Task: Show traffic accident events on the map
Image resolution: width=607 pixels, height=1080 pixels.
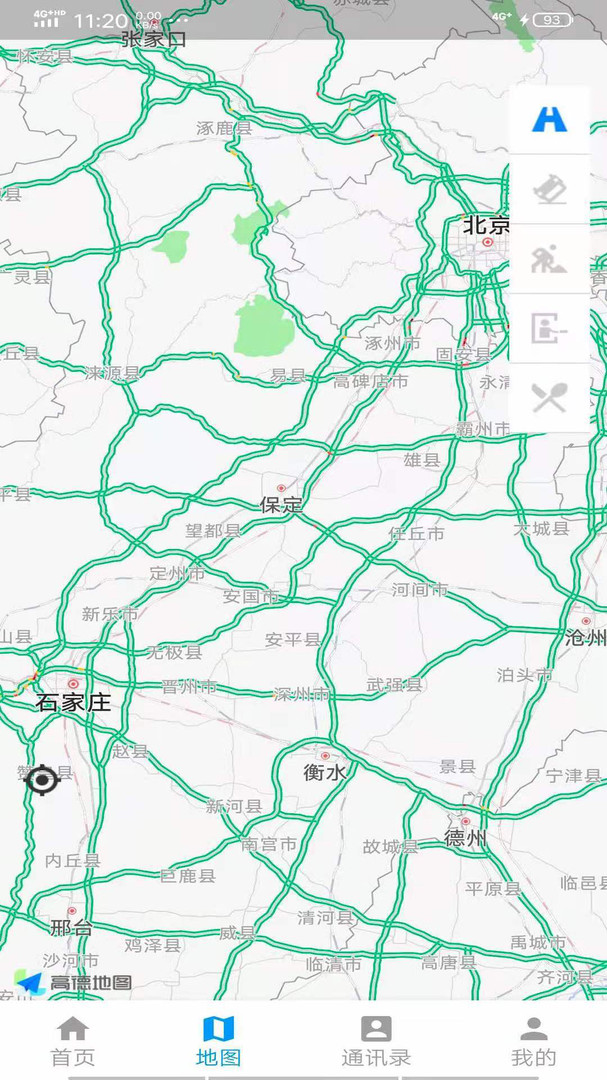Action: point(548,188)
